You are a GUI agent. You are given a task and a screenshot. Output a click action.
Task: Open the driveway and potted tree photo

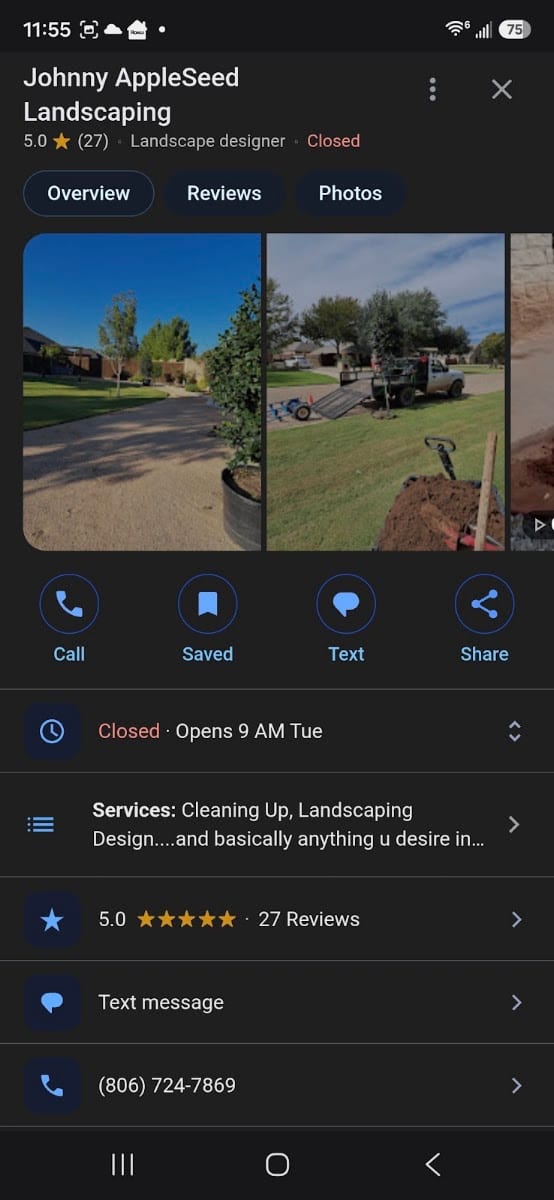click(142, 392)
